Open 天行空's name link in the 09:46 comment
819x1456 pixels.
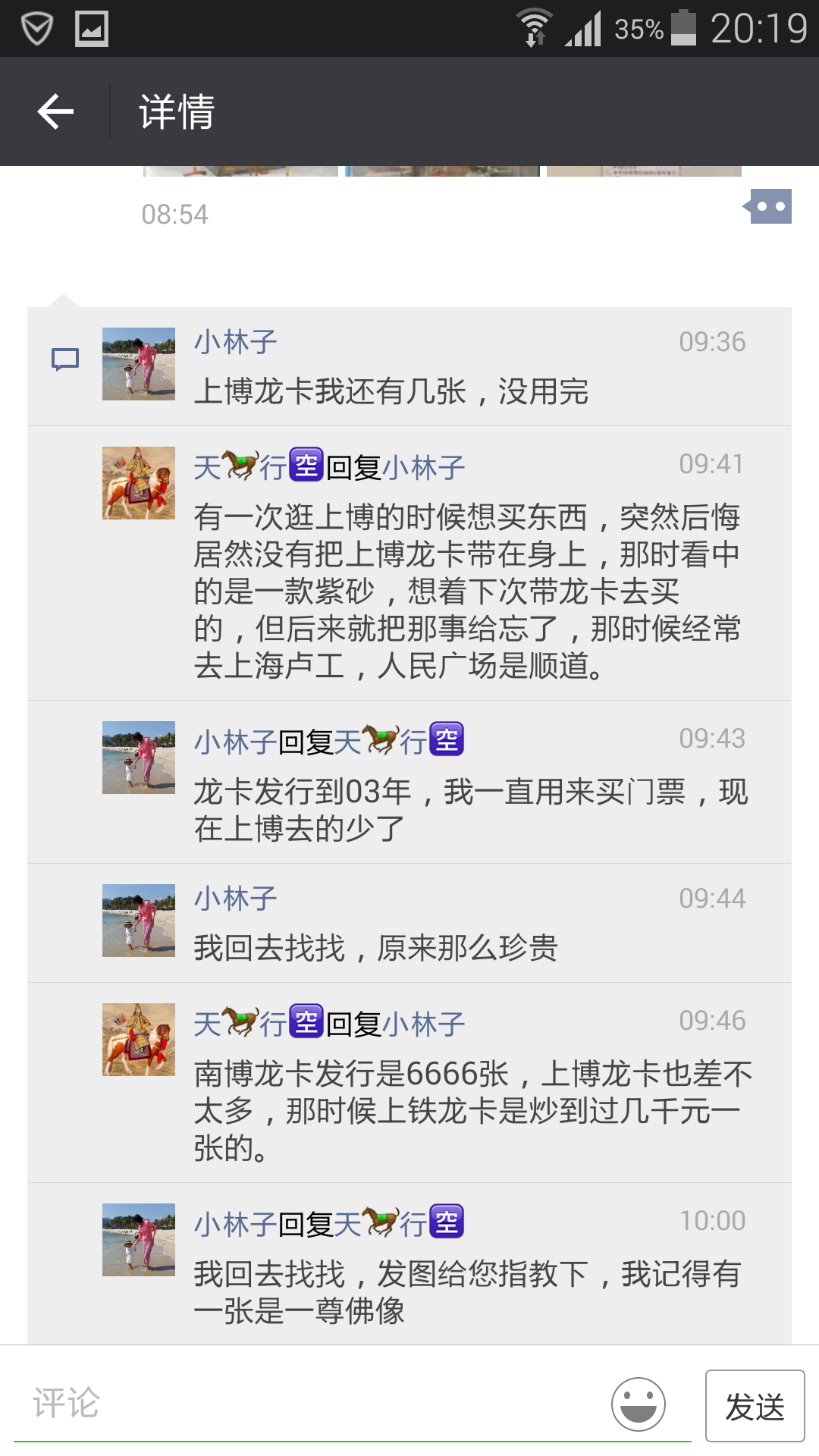(x=258, y=1023)
